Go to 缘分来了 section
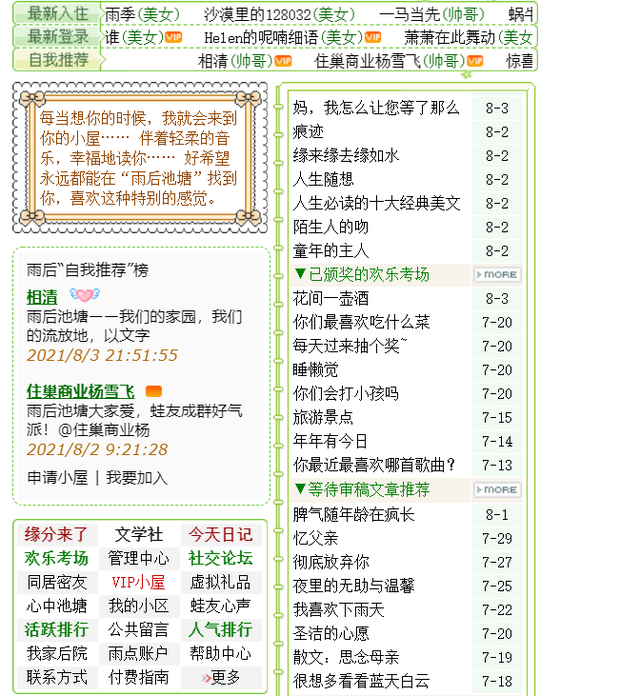Viewport: 640px width, 696px height. pyautogui.click(x=56, y=535)
